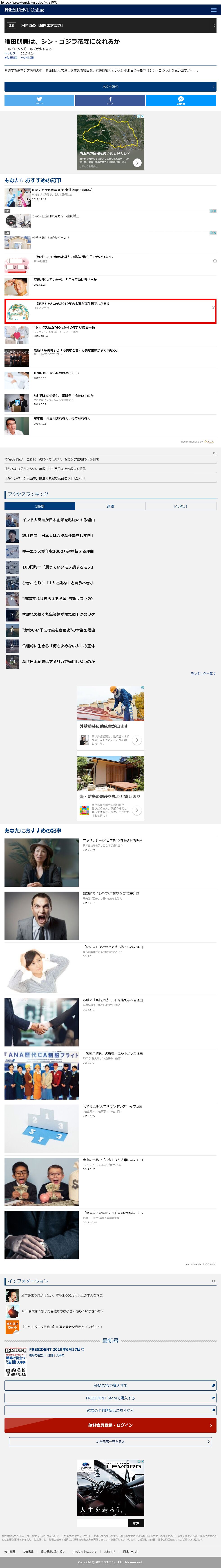221x1568 pixels.
Task: Send the article via Messenger
Action: click(181, 100)
